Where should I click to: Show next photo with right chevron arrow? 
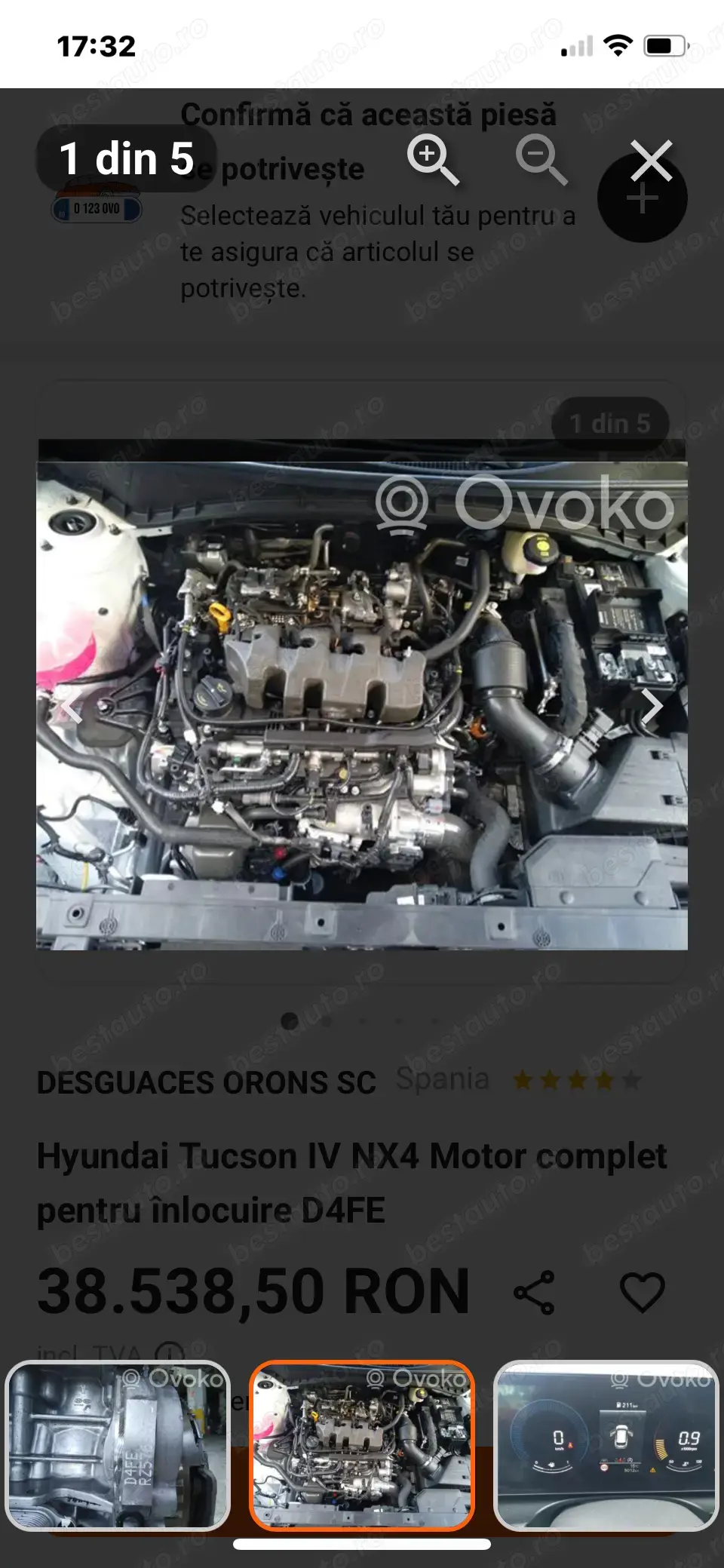click(x=653, y=707)
